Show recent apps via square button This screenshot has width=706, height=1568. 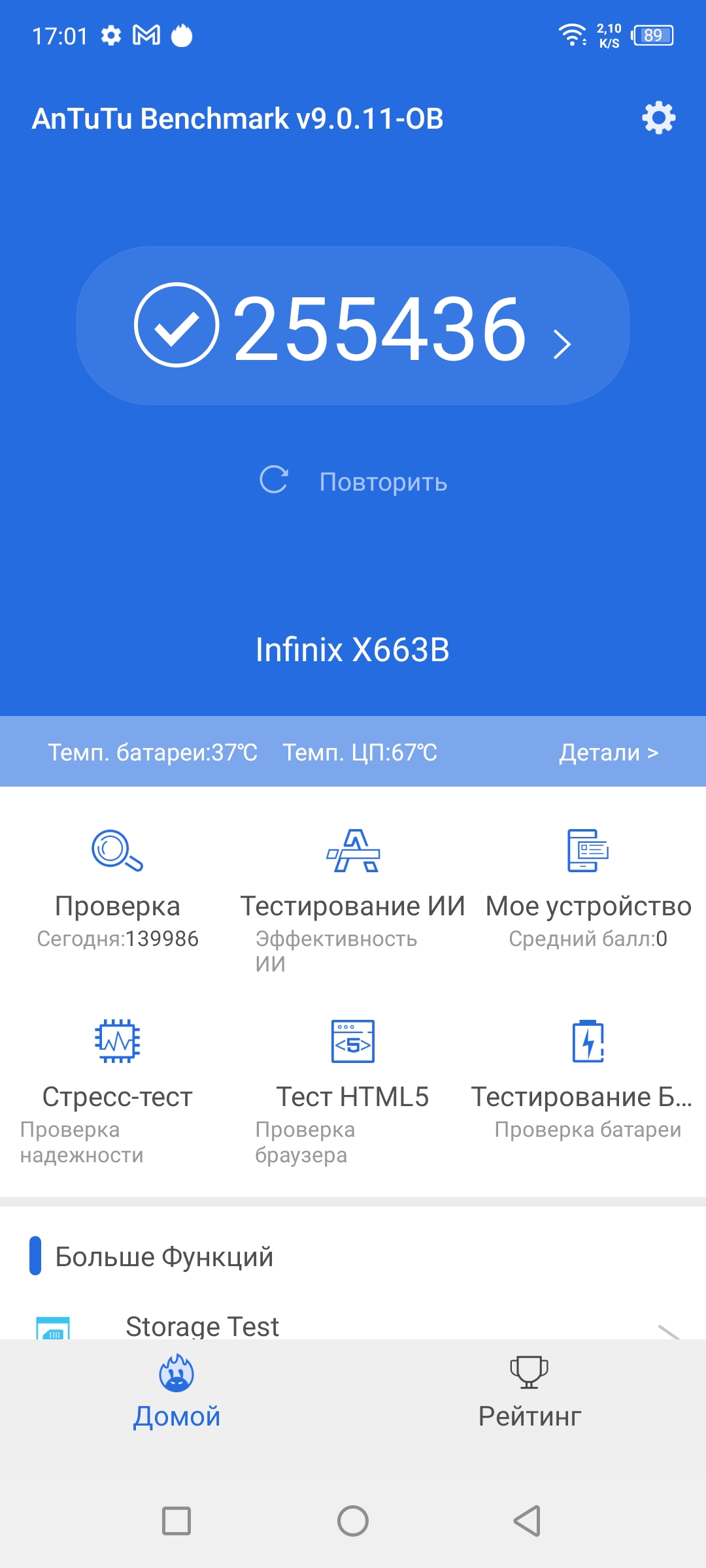click(x=176, y=1521)
